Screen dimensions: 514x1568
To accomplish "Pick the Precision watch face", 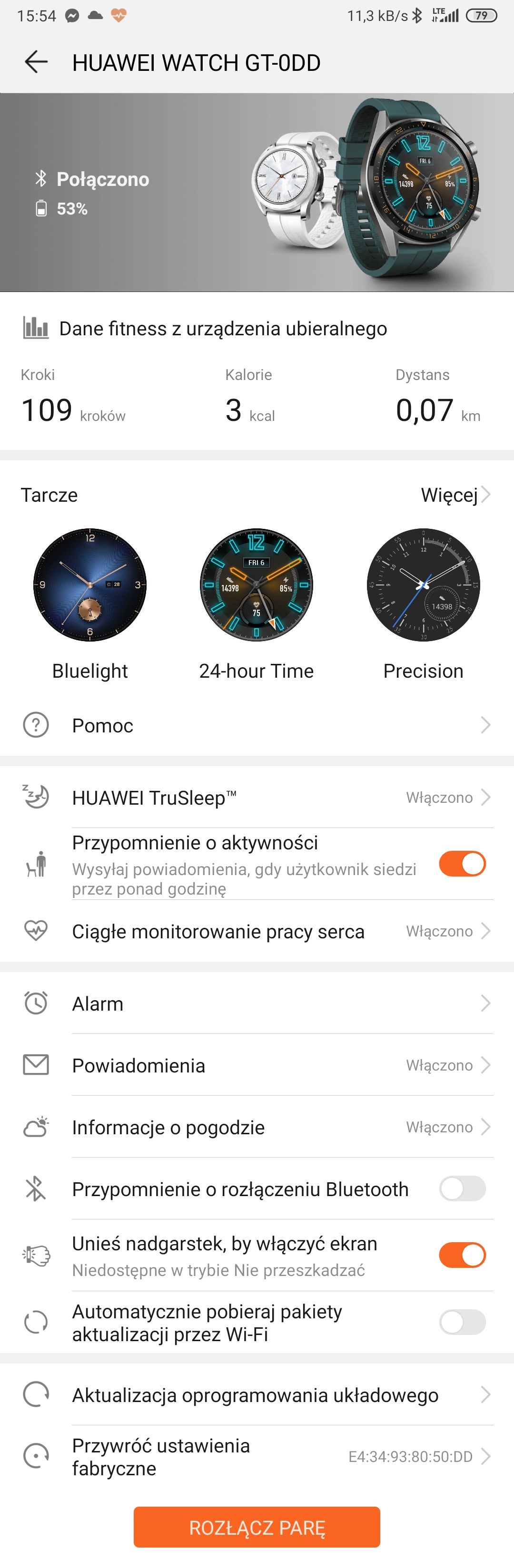I will (423, 585).
